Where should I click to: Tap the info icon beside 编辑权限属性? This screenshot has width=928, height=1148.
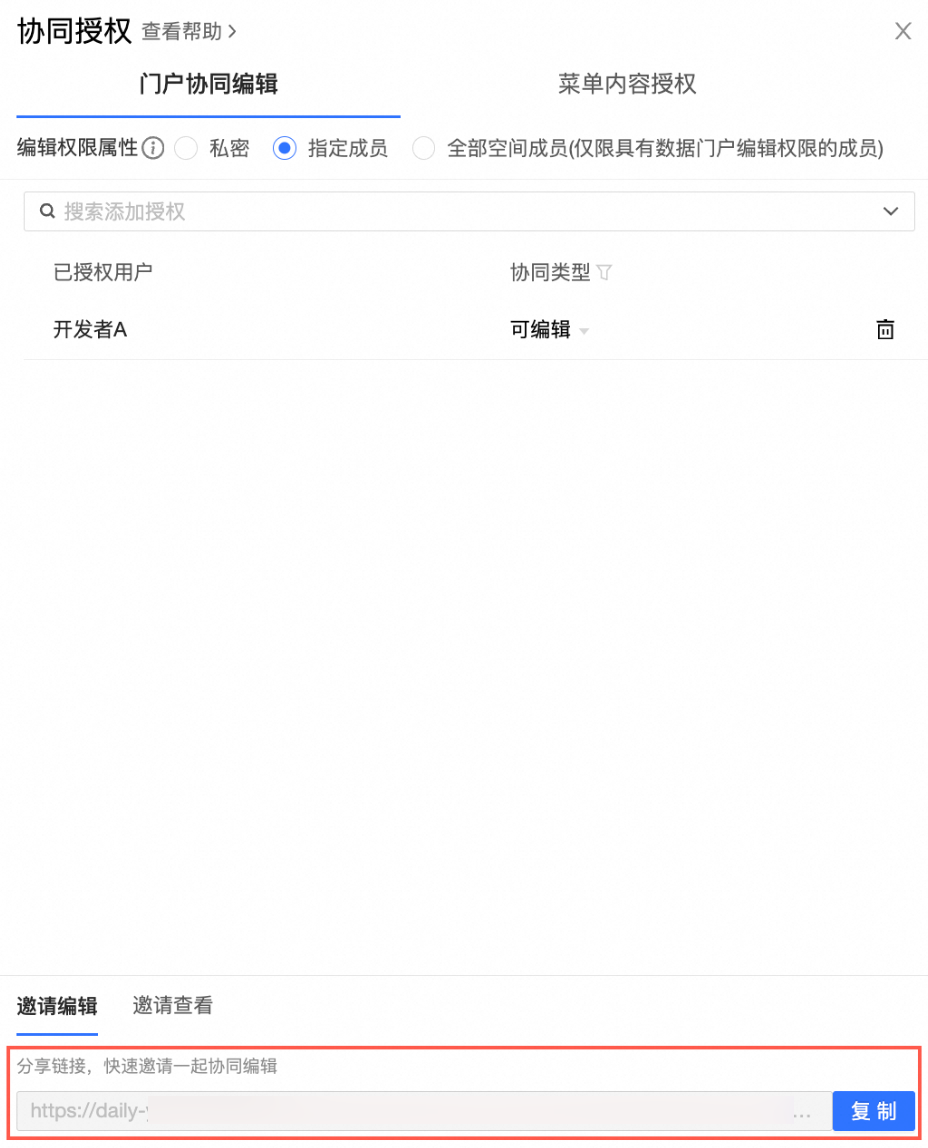[x=153, y=149]
